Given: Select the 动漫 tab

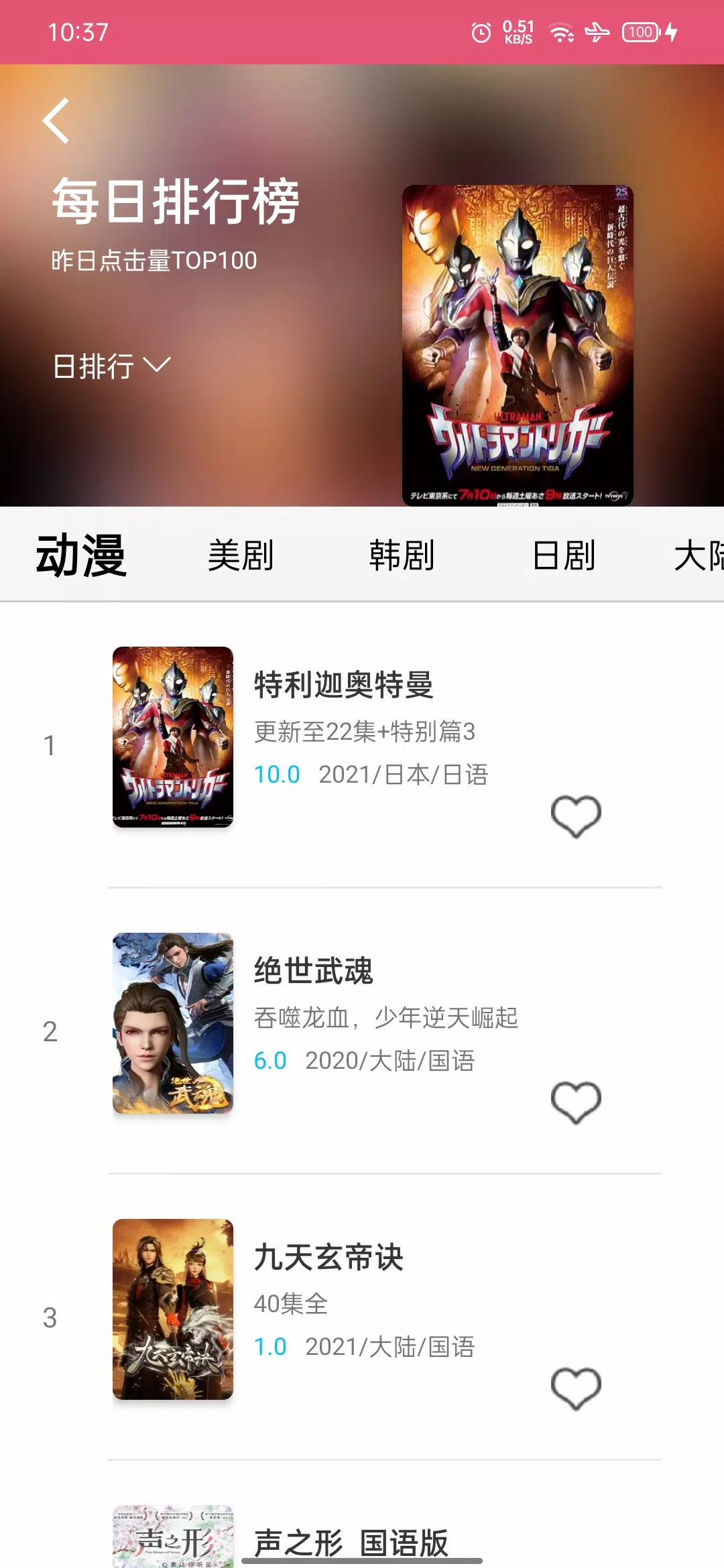Looking at the screenshot, I should 81,556.
